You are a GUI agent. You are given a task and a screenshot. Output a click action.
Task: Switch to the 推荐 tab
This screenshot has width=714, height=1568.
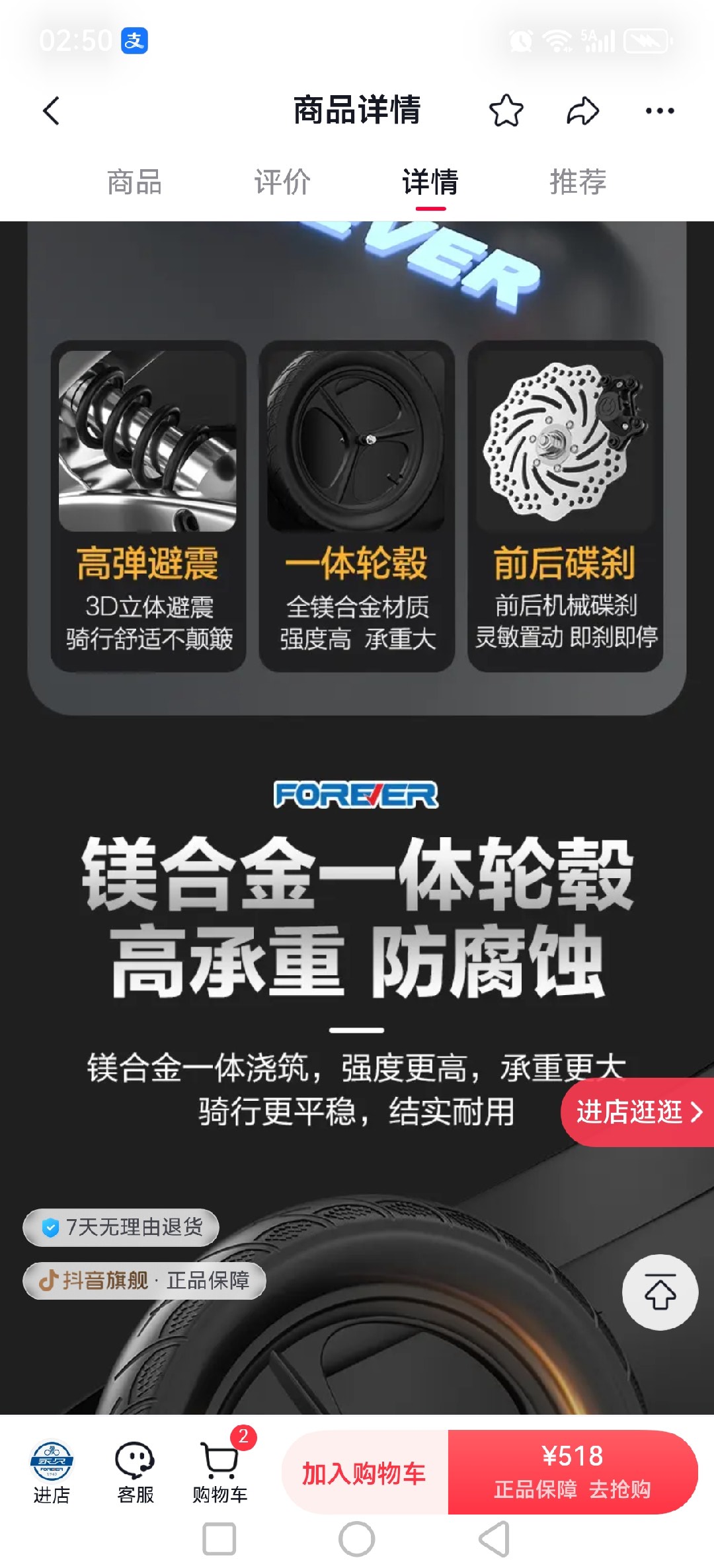click(x=578, y=182)
